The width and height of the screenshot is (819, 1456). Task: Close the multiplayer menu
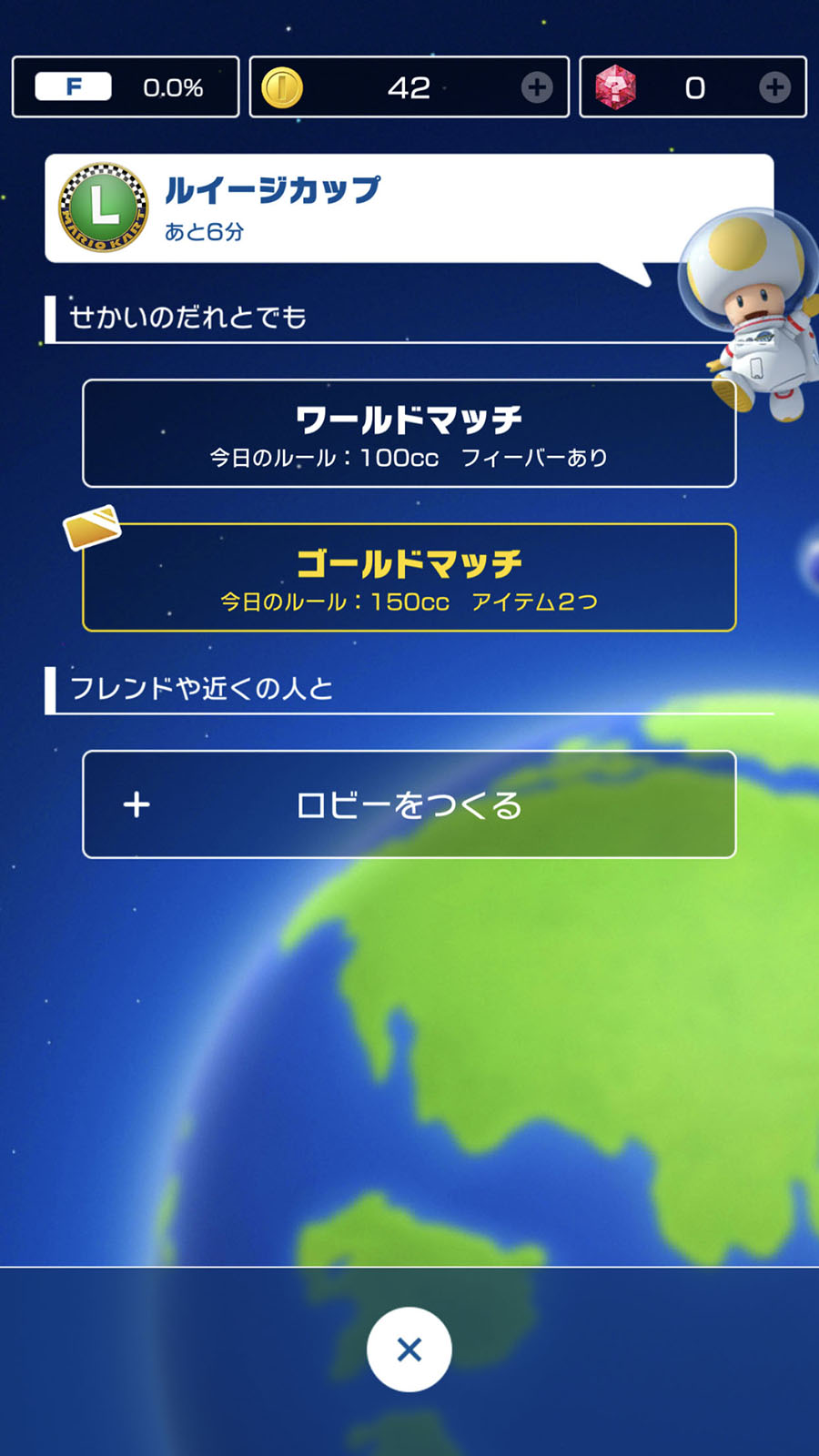[409, 1350]
